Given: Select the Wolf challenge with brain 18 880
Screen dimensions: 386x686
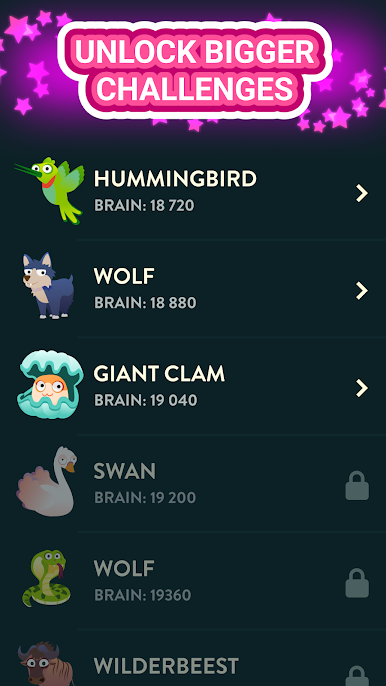Looking at the screenshot, I should coord(193,289).
